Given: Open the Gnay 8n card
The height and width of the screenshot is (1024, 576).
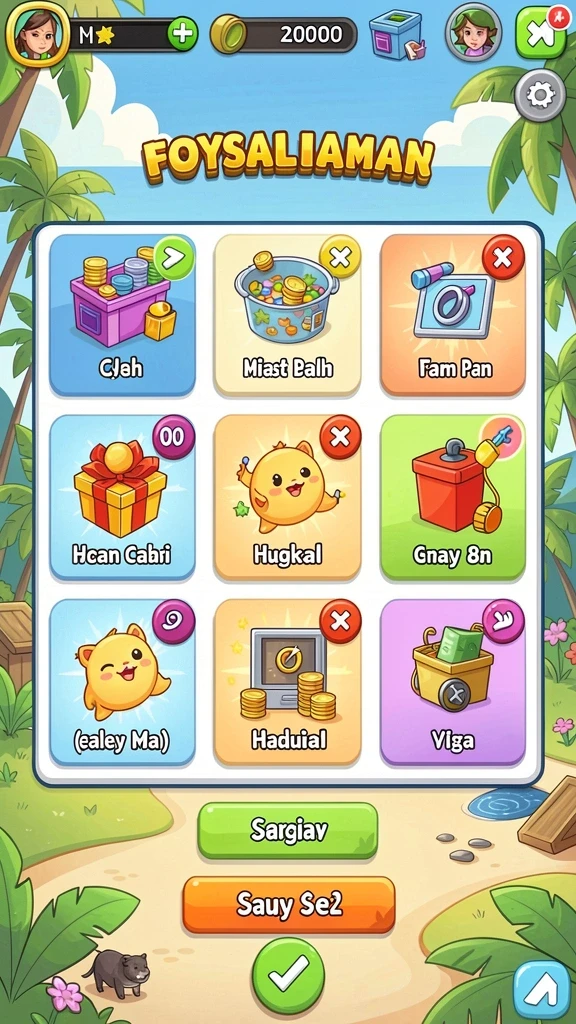Looking at the screenshot, I should 453,498.
